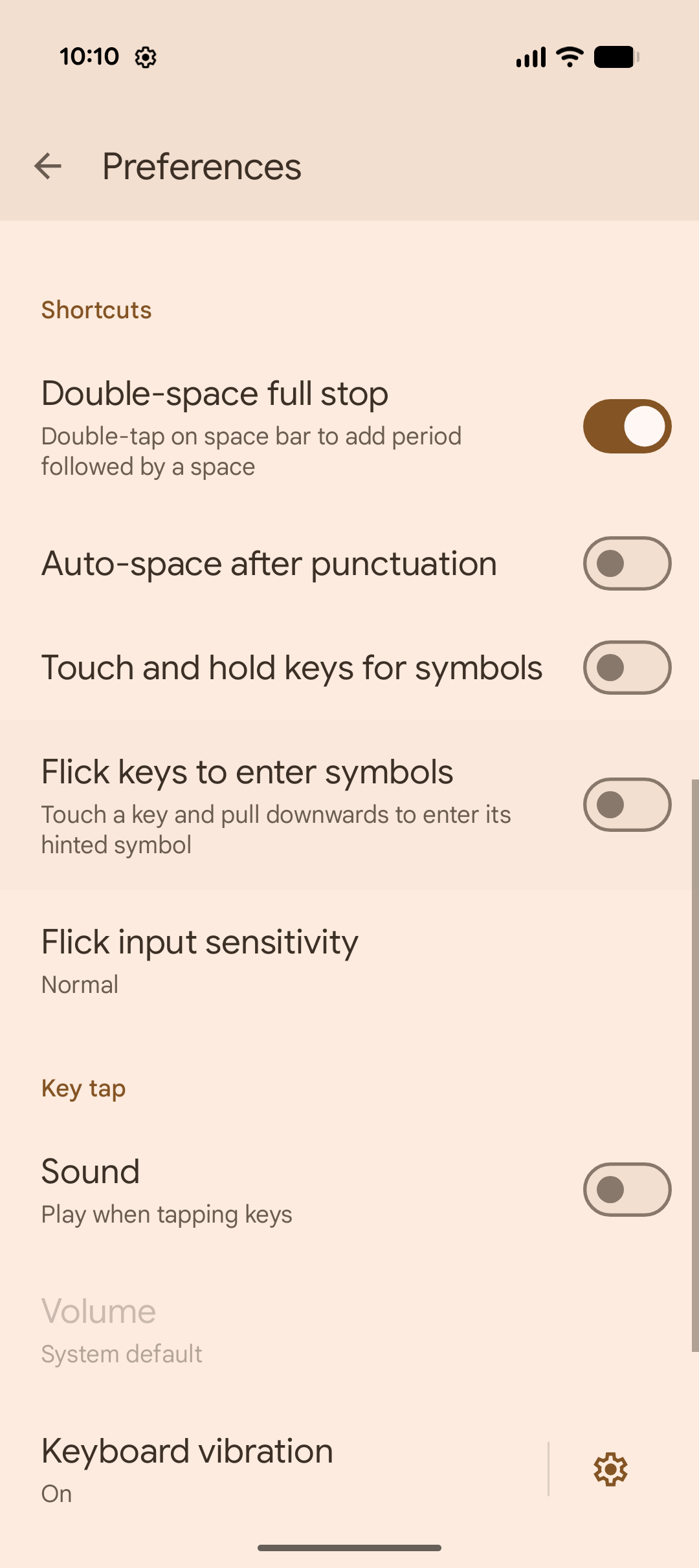The image size is (699, 1568).
Task: Enable Flick keys to enter symbols
Action: coord(627,805)
